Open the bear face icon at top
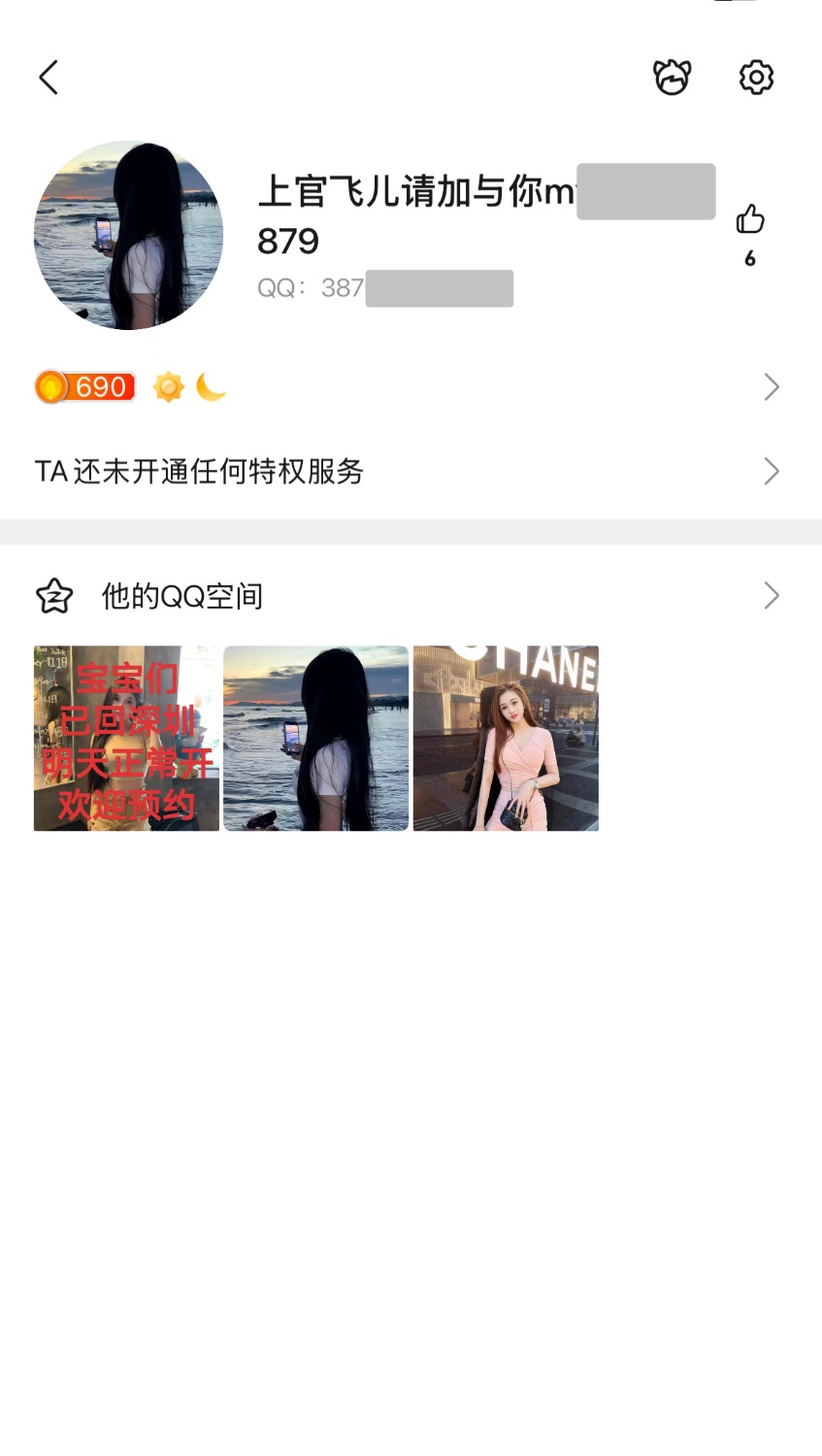 (672, 78)
